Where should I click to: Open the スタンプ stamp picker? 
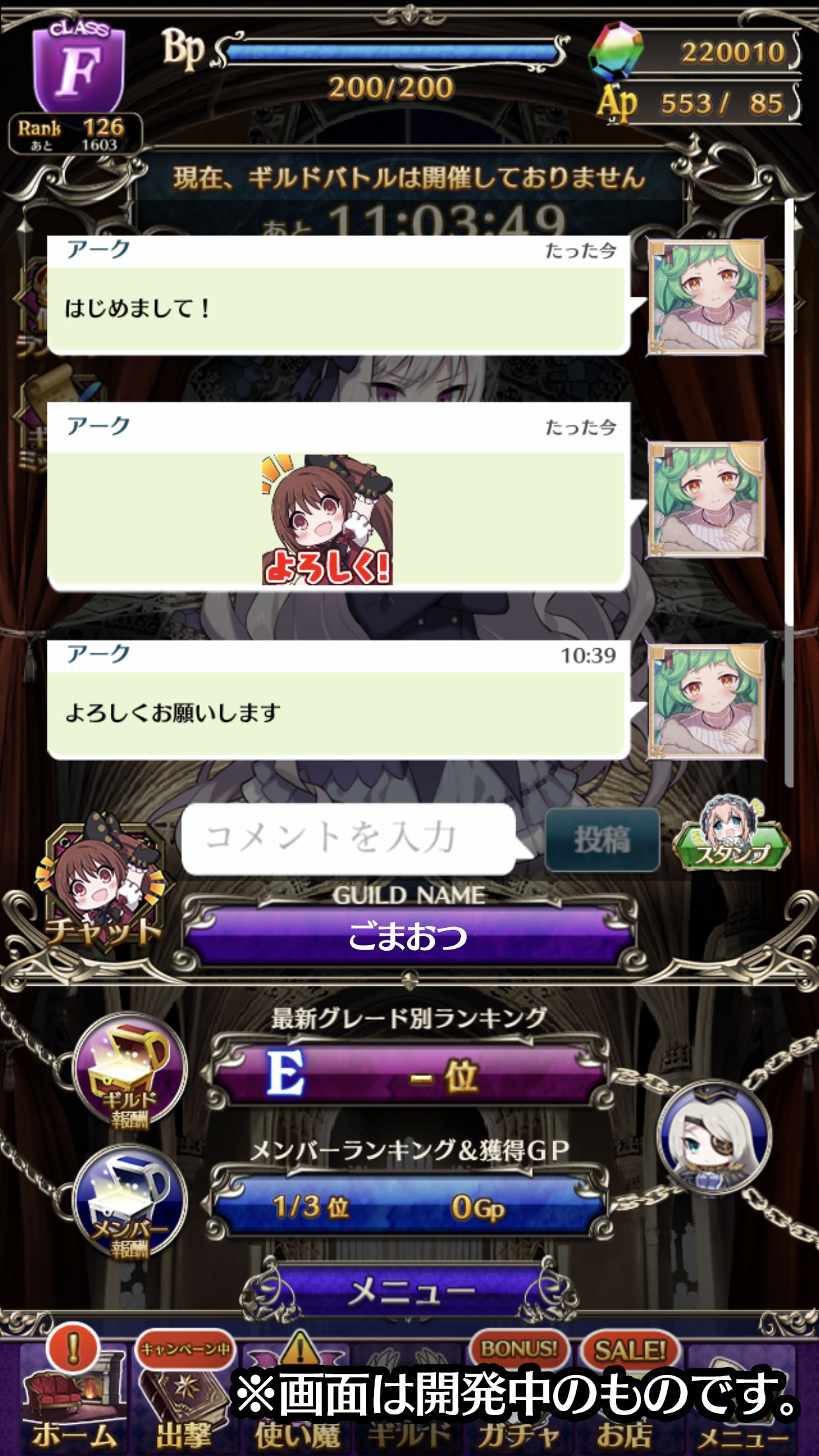pos(731,836)
